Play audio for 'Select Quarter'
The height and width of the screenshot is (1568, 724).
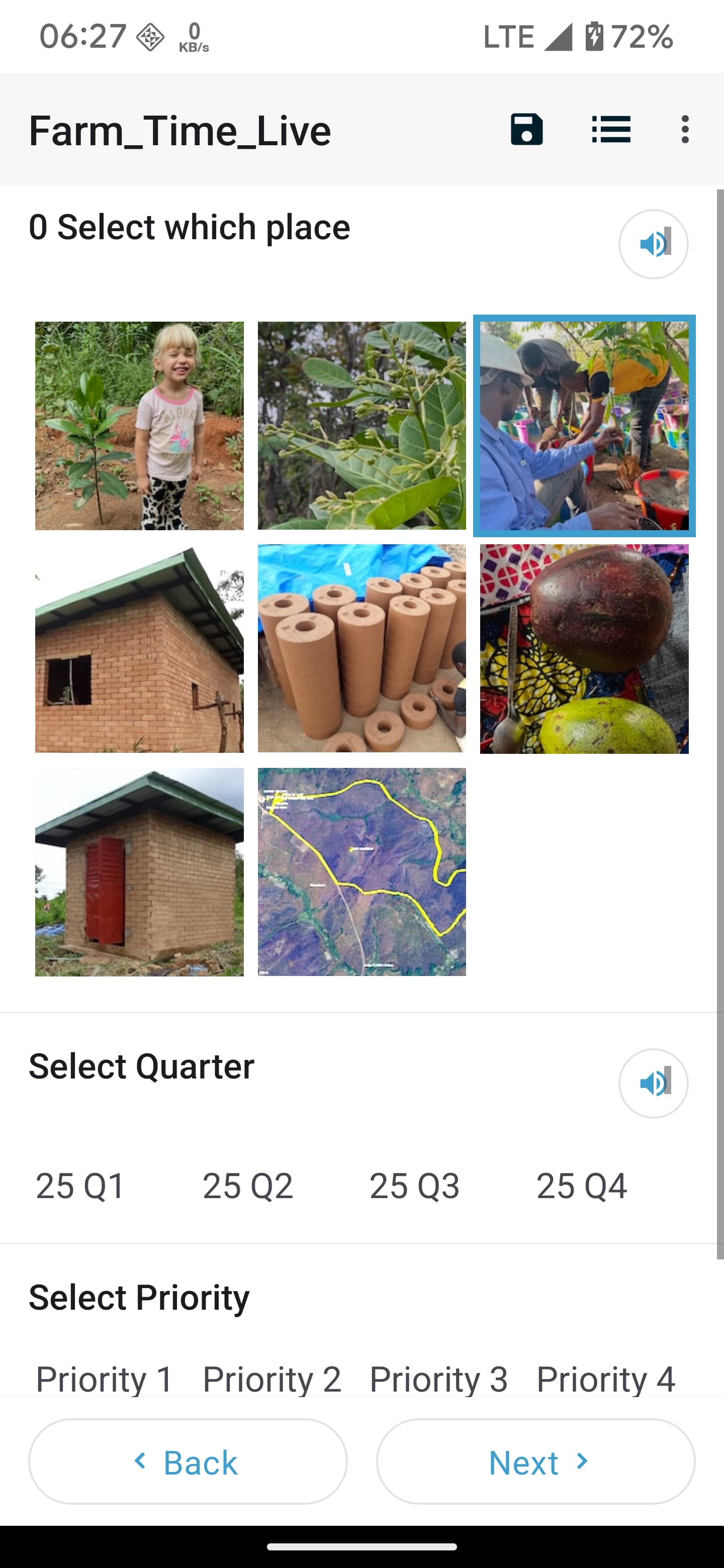click(x=654, y=1084)
